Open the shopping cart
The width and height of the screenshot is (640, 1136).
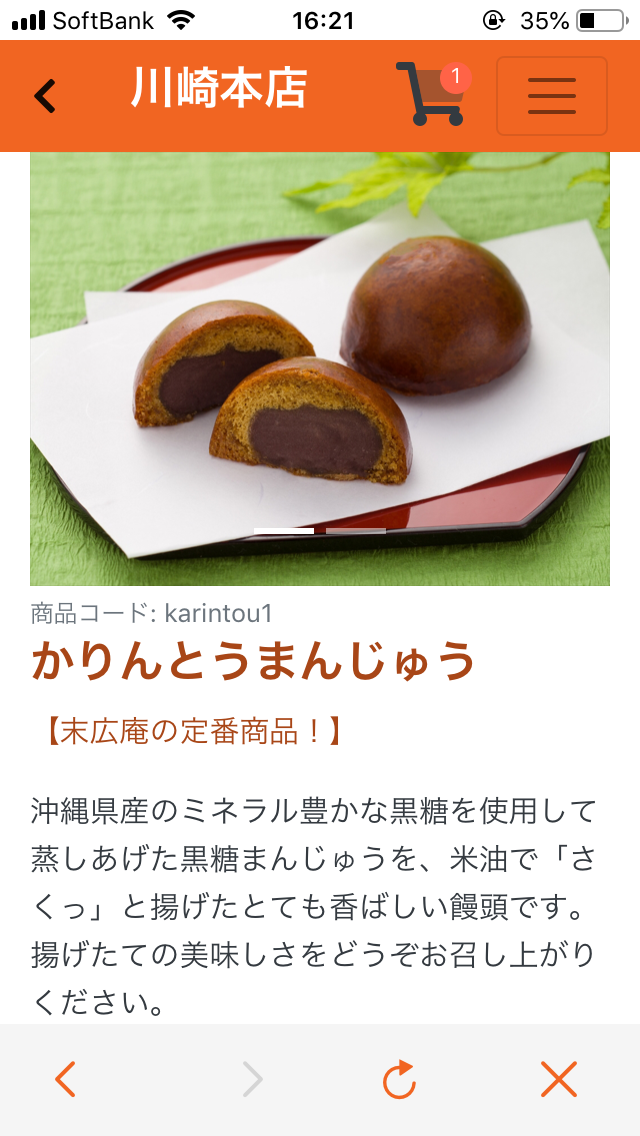pos(433,93)
